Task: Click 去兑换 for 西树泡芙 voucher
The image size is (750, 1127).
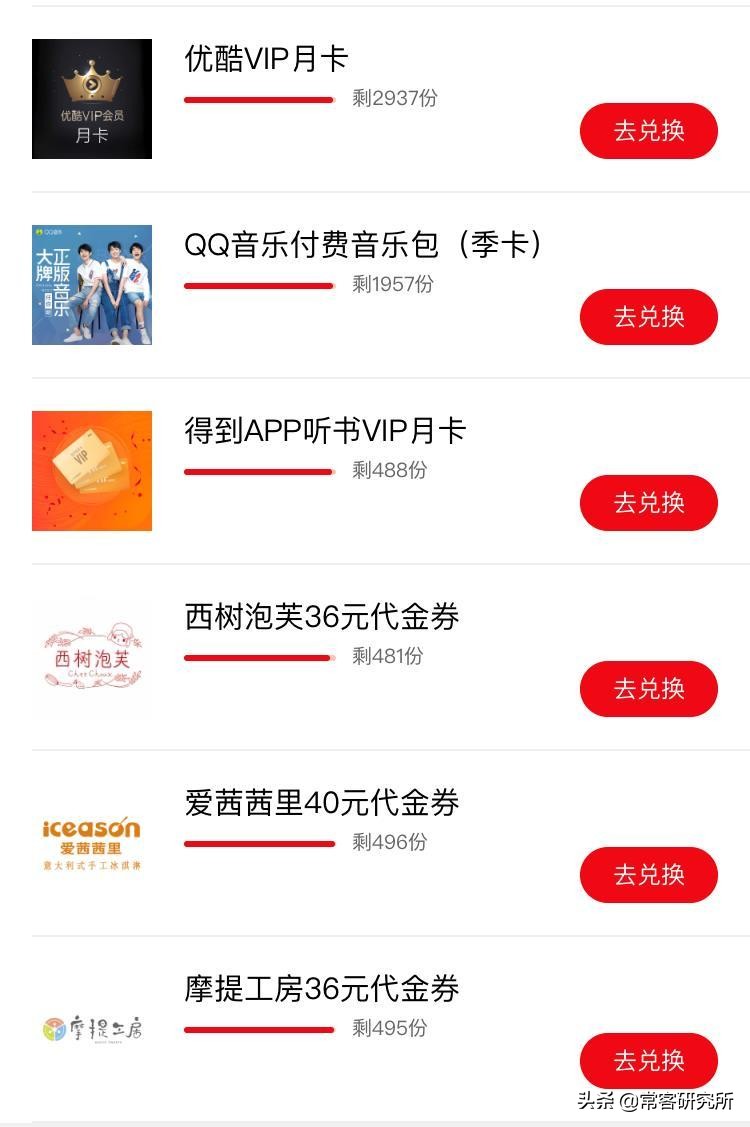Action: pos(648,689)
